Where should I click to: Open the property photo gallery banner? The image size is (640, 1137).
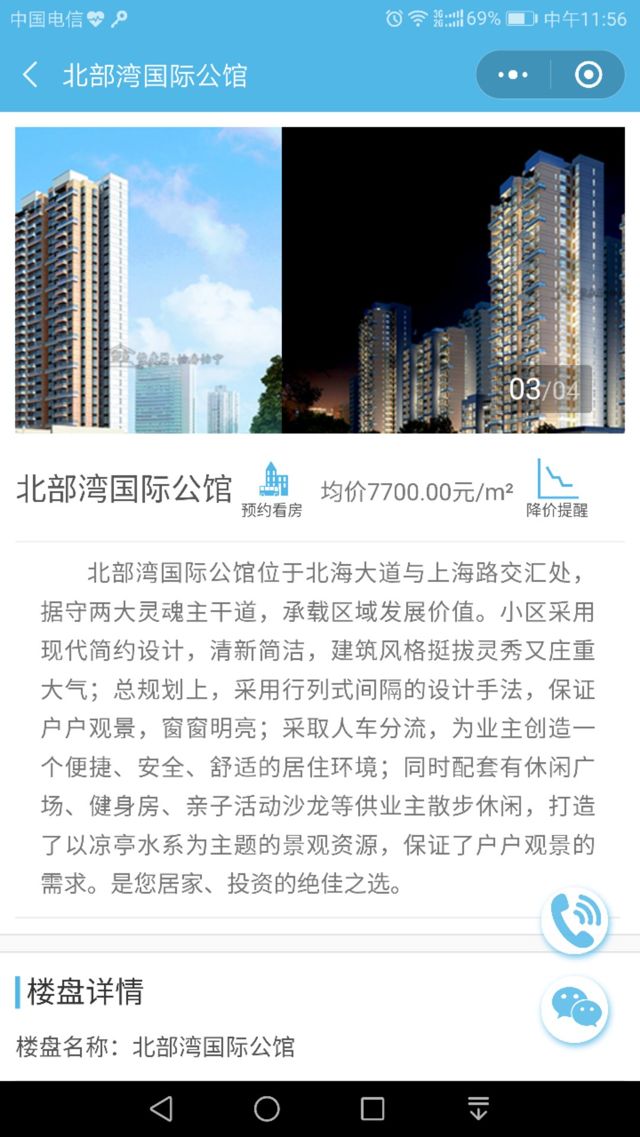(x=320, y=280)
